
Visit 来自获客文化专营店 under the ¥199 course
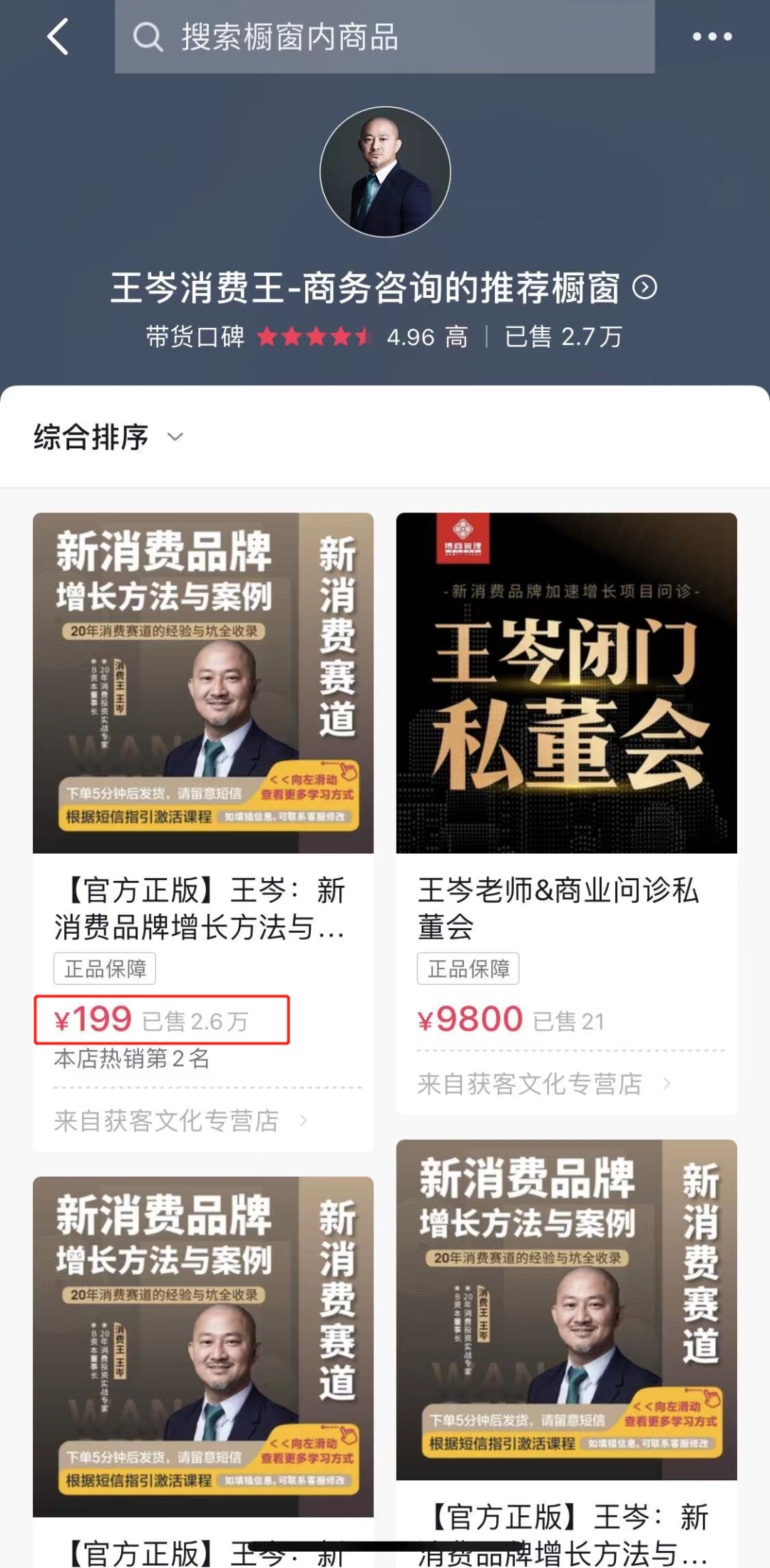[180, 1120]
